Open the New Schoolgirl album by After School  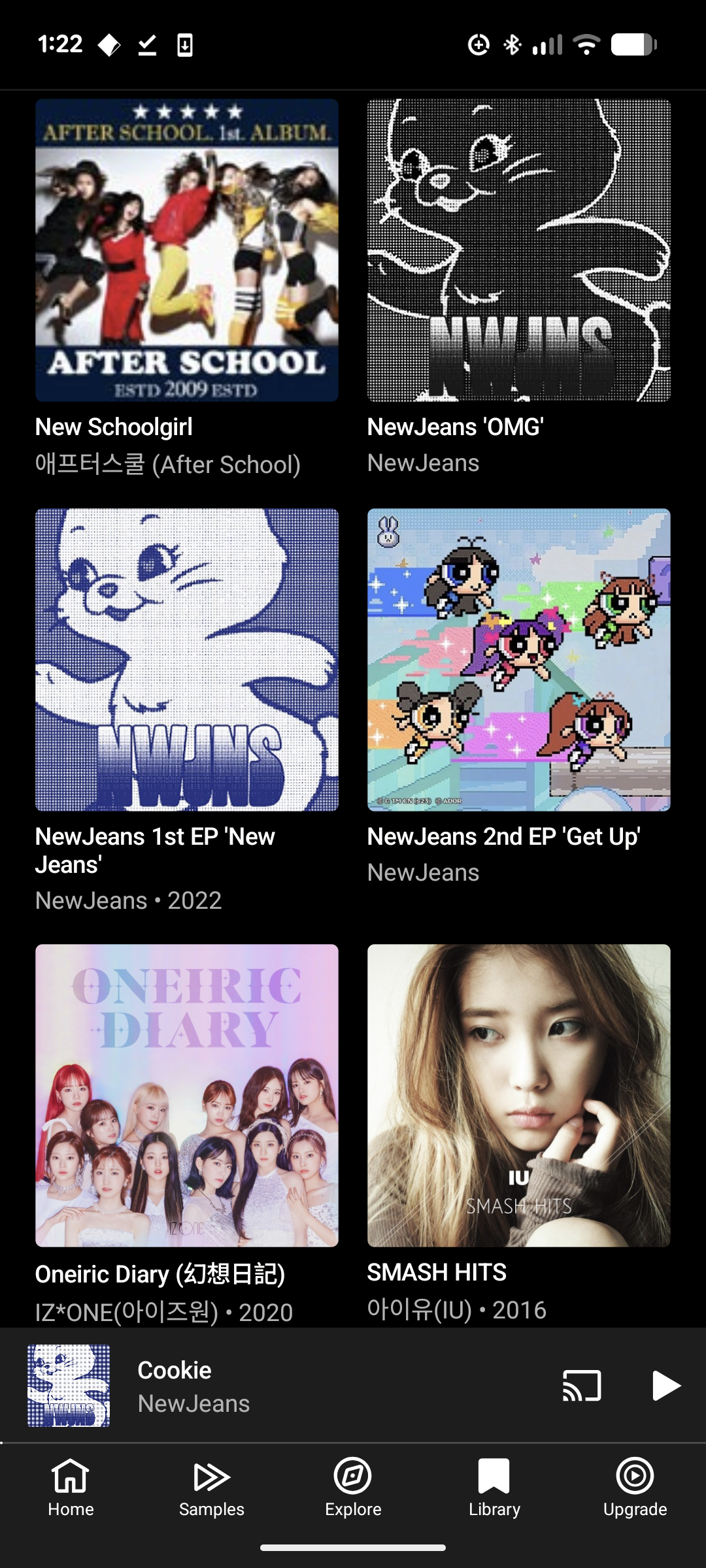[x=187, y=250]
